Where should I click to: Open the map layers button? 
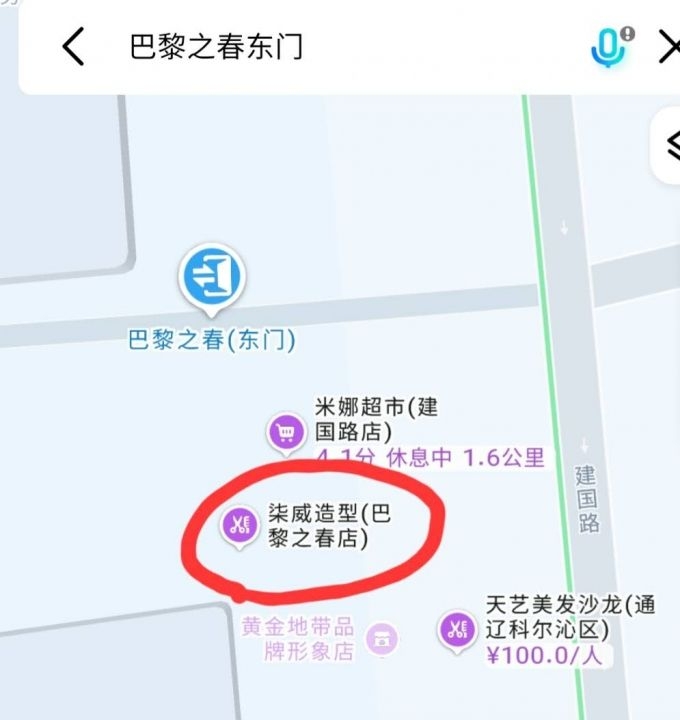tap(668, 146)
